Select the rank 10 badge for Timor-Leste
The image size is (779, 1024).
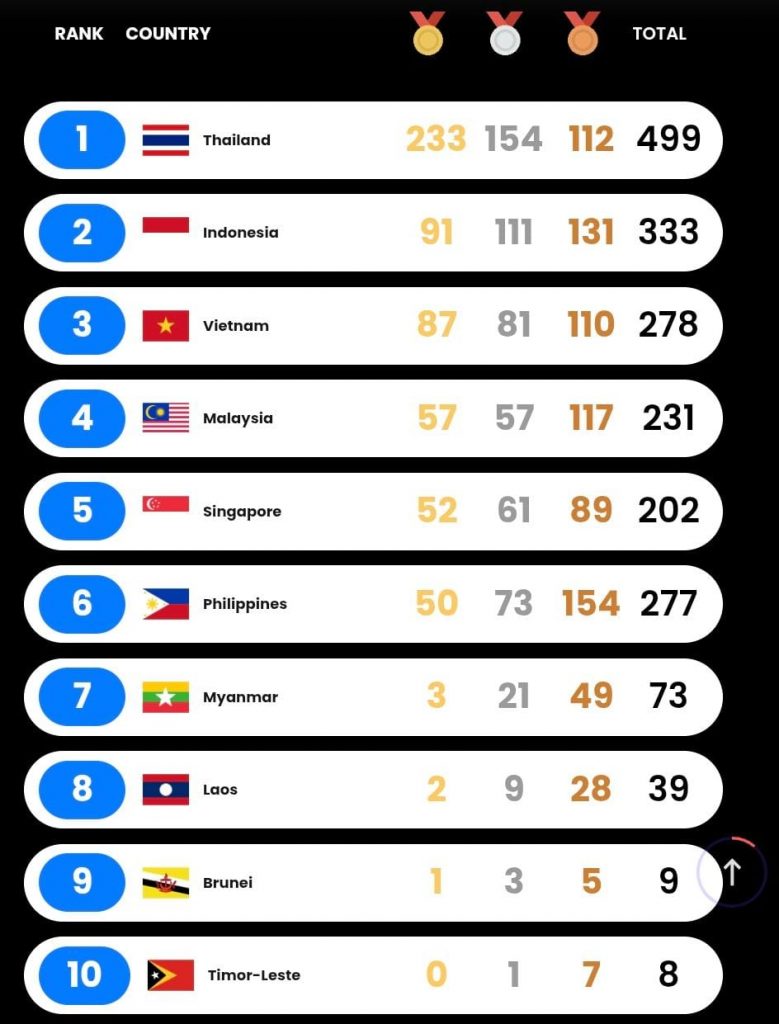pyautogui.click(x=87, y=975)
